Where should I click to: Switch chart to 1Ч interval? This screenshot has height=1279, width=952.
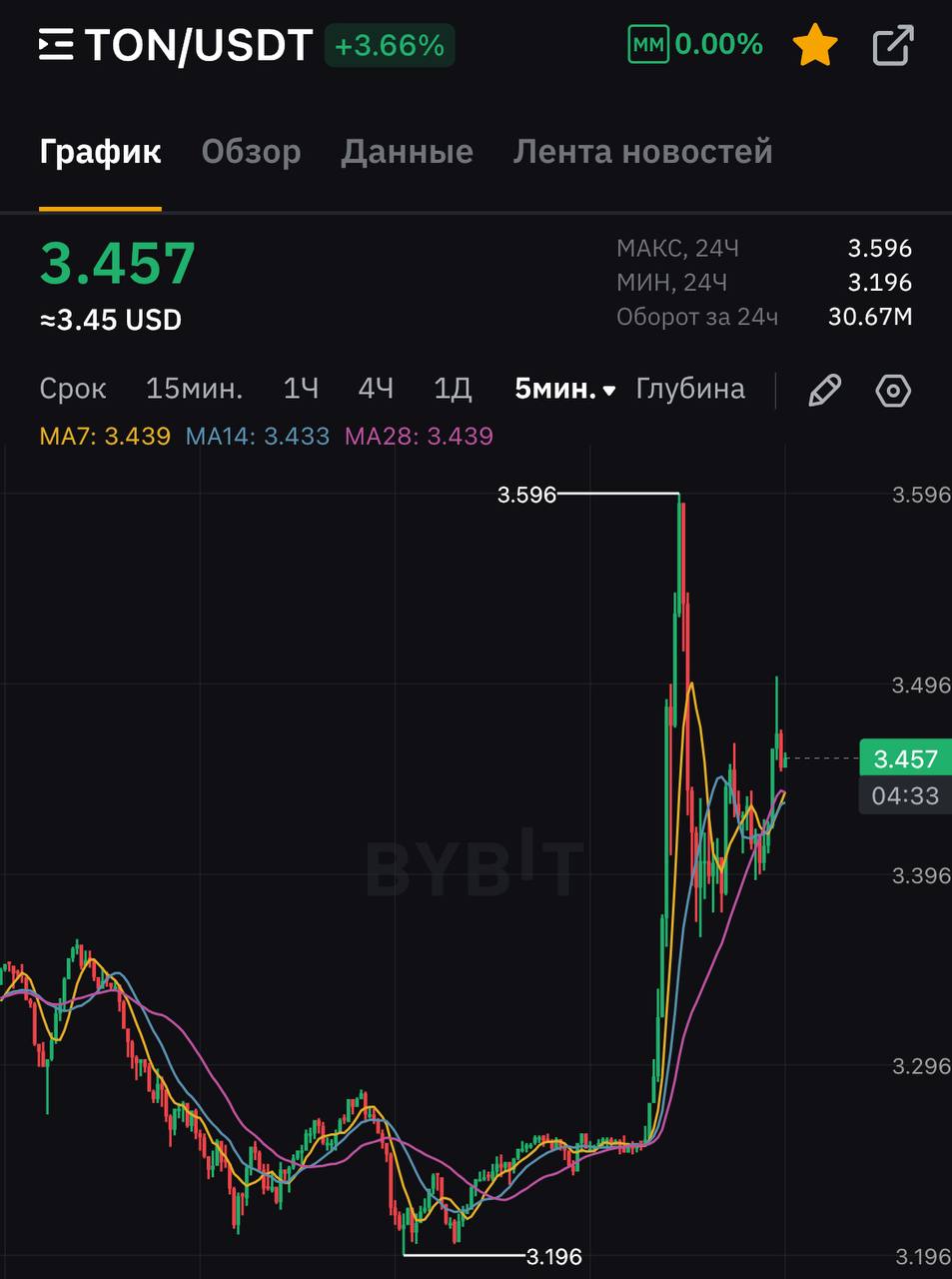click(301, 389)
